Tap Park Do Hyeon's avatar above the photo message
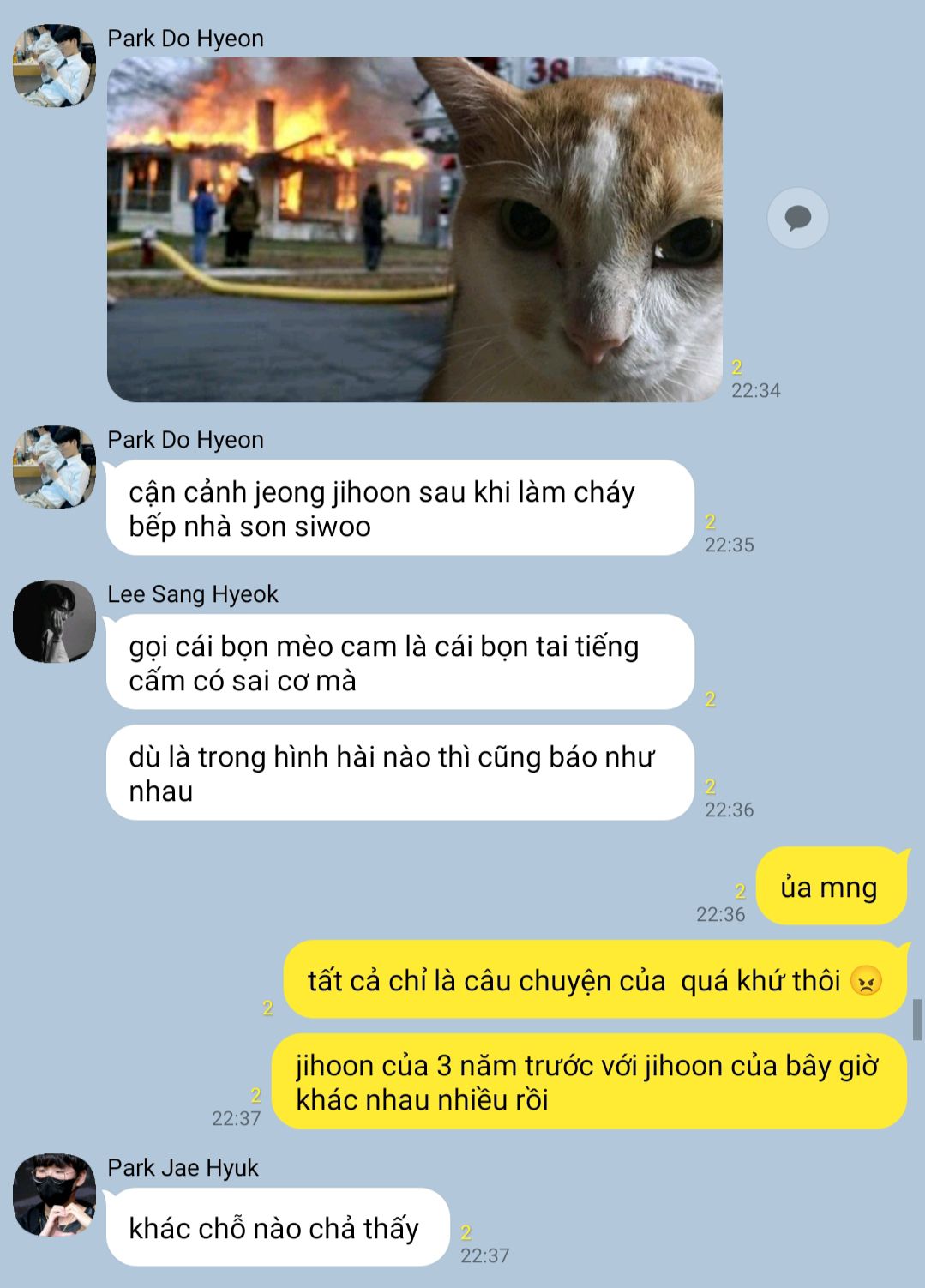 tap(54, 66)
